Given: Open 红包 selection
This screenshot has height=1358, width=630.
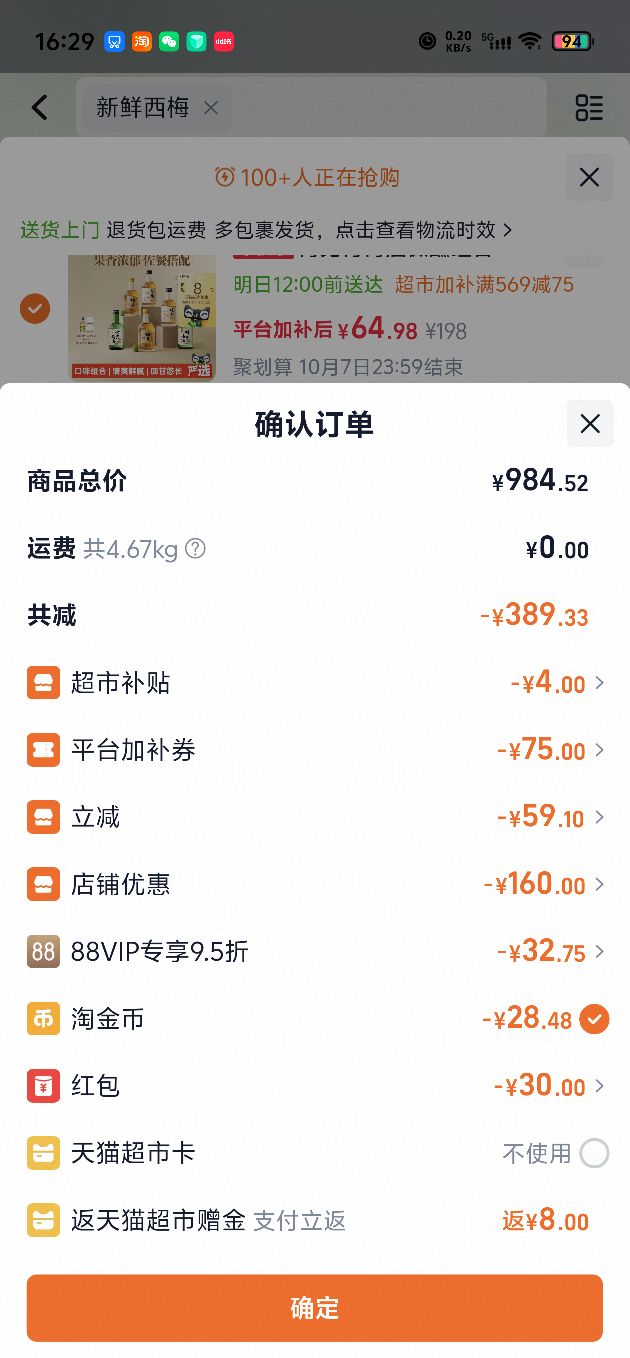Looking at the screenshot, I should click(x=315, y=1085).
